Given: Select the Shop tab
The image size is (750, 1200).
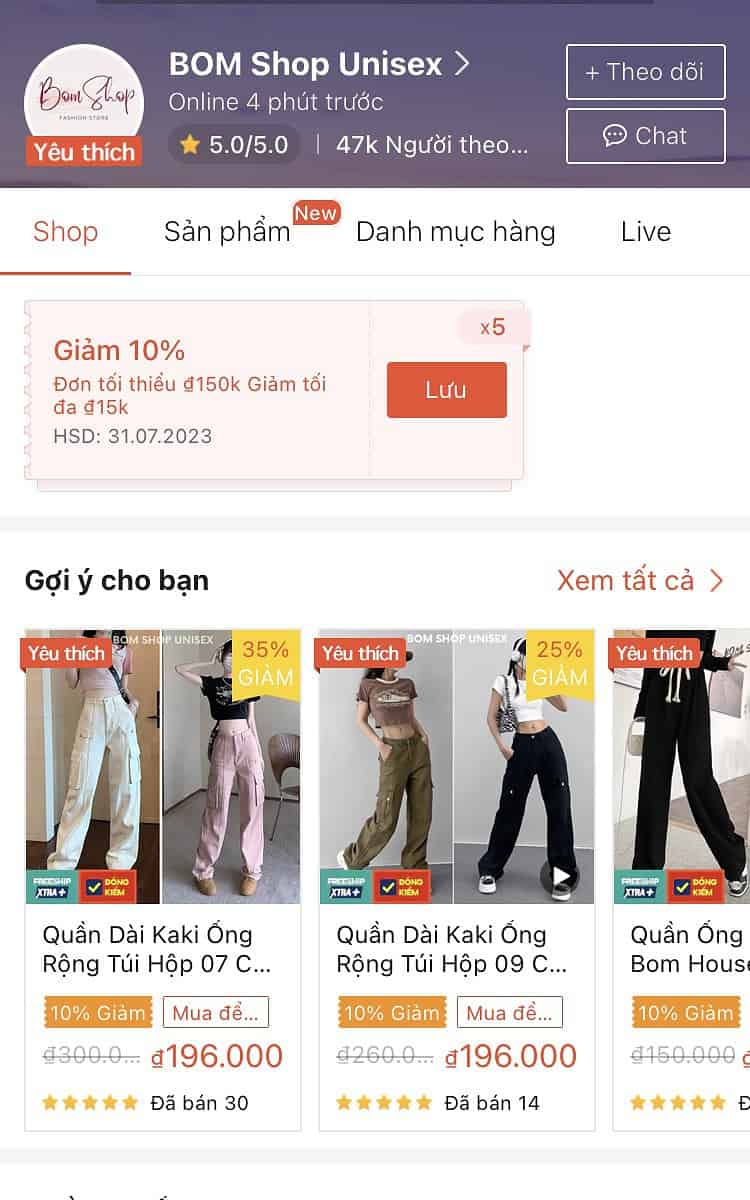Looking at the screenshot, I should 65,232.
